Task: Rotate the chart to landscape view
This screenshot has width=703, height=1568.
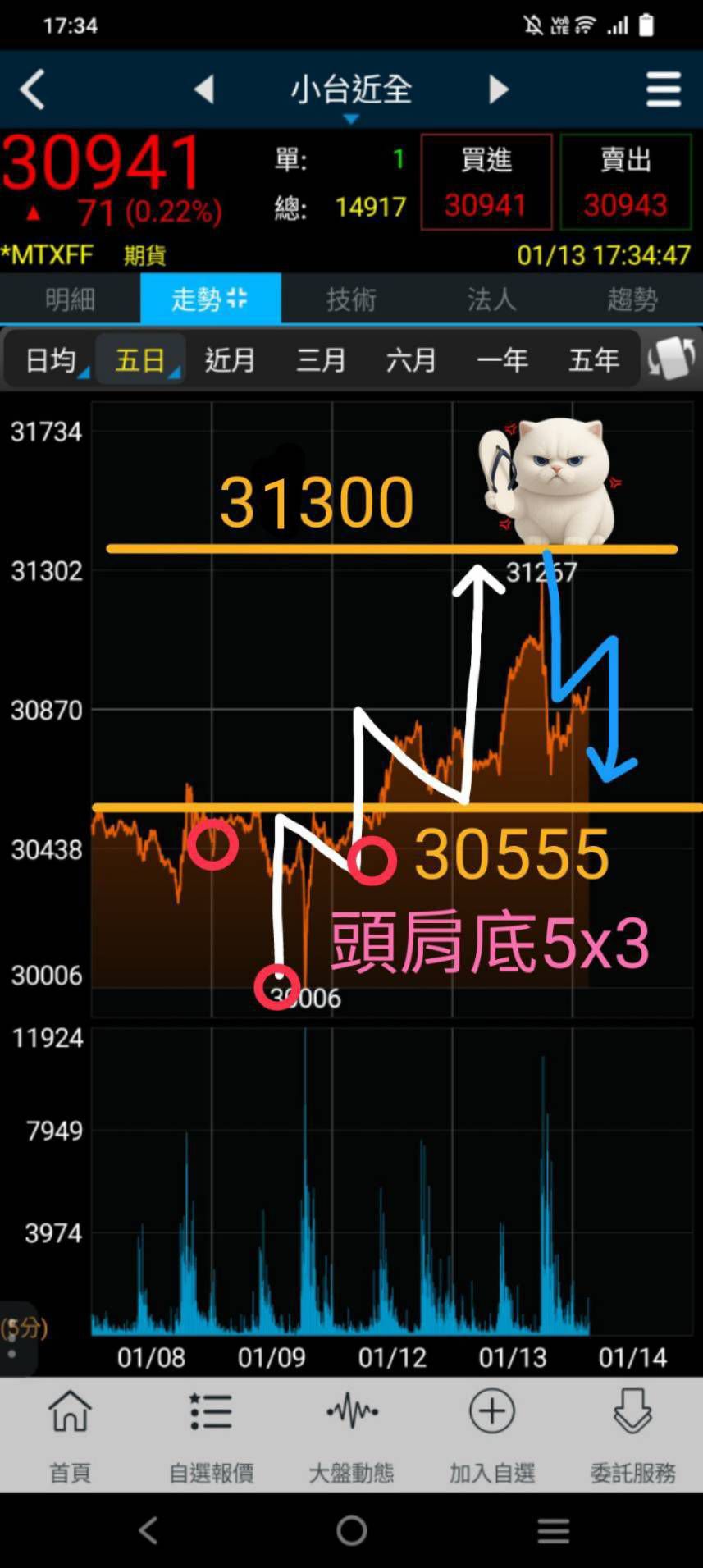Action: click(x=671, y=359)
